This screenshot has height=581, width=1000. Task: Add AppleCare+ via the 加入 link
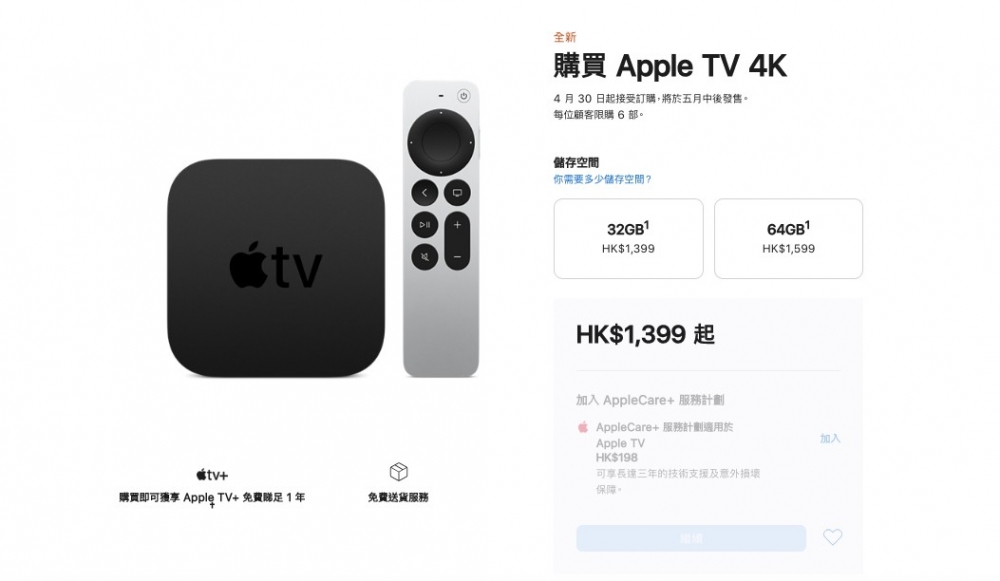coord(830,439)
